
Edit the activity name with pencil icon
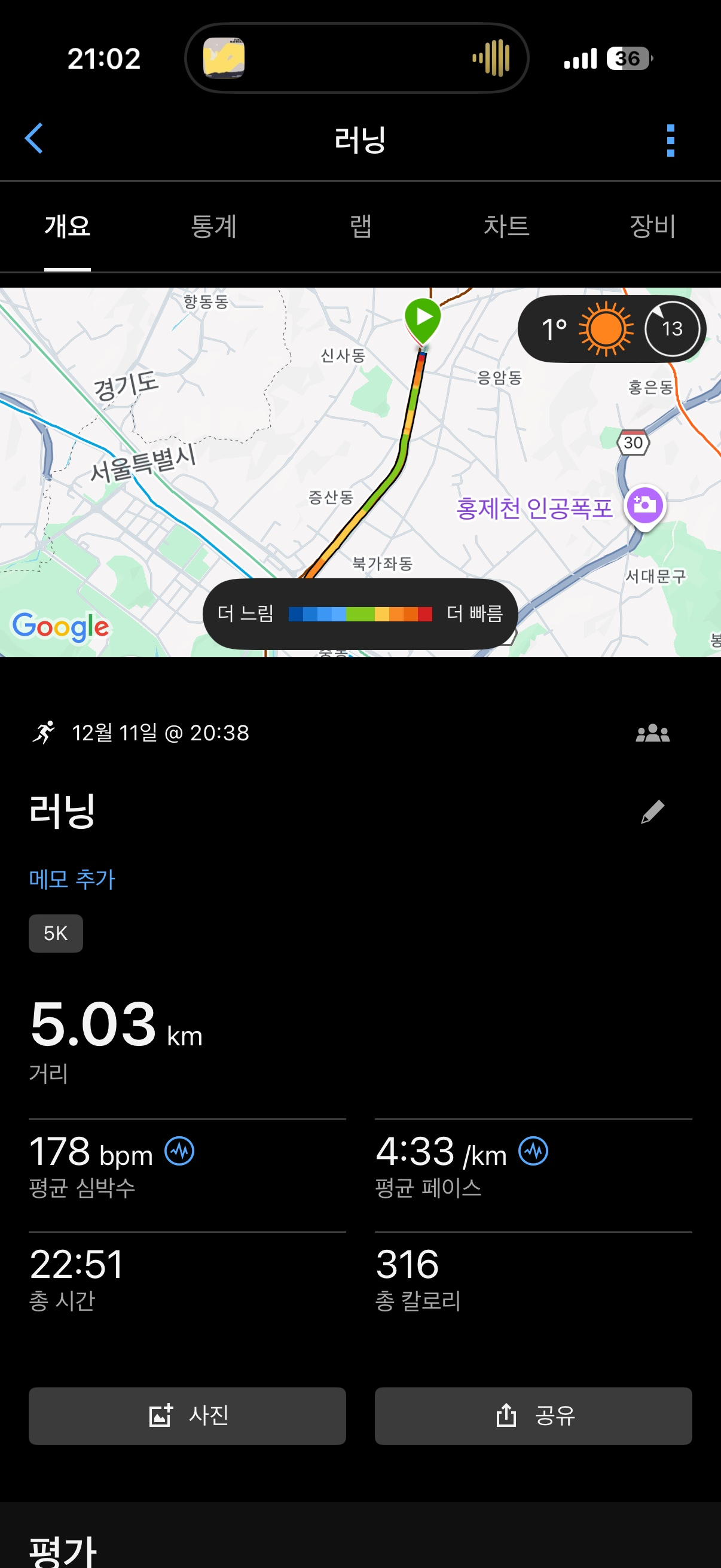click(652, 812)
